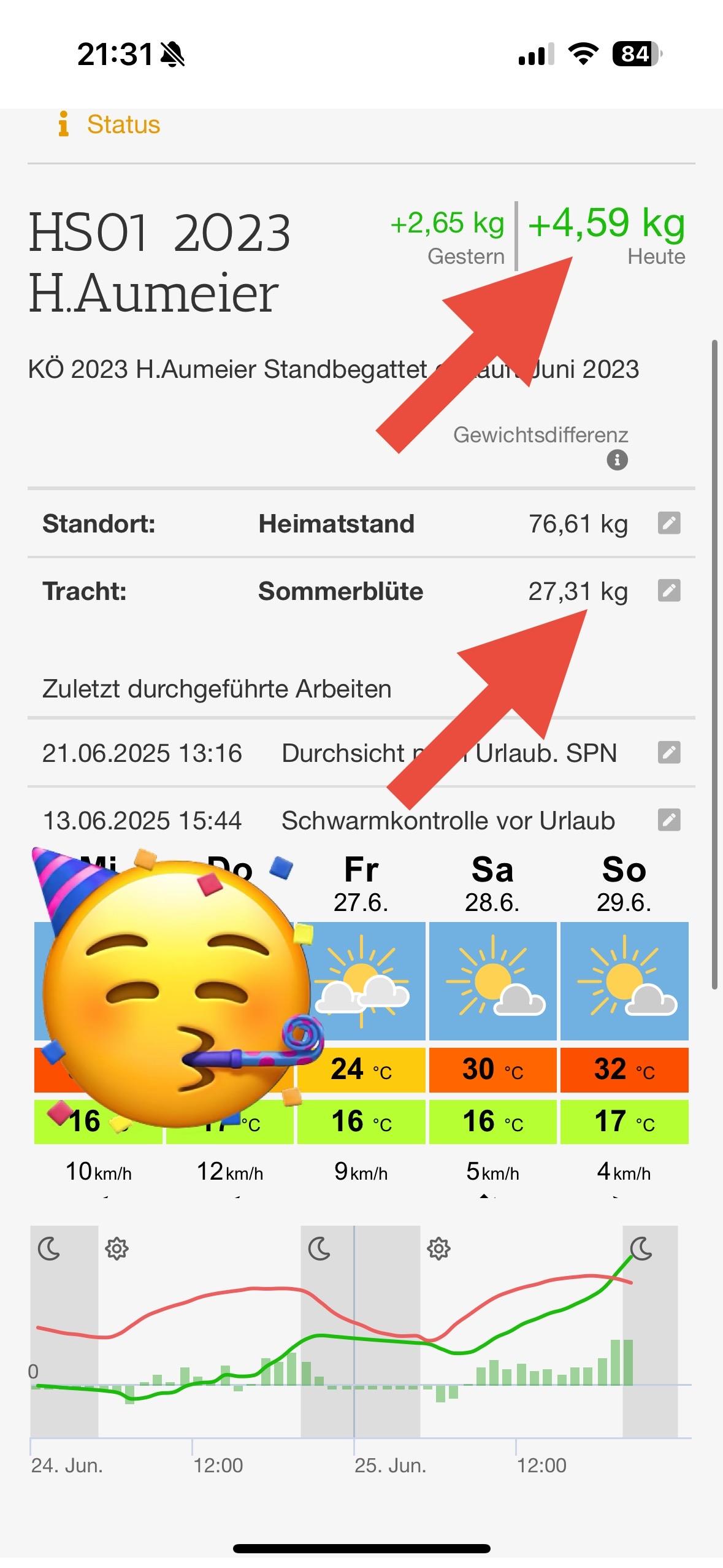Edit the Standort Heimatstand entry
Screen dimensions: 723x1568
pyautogui.click(x=669, y=523)
